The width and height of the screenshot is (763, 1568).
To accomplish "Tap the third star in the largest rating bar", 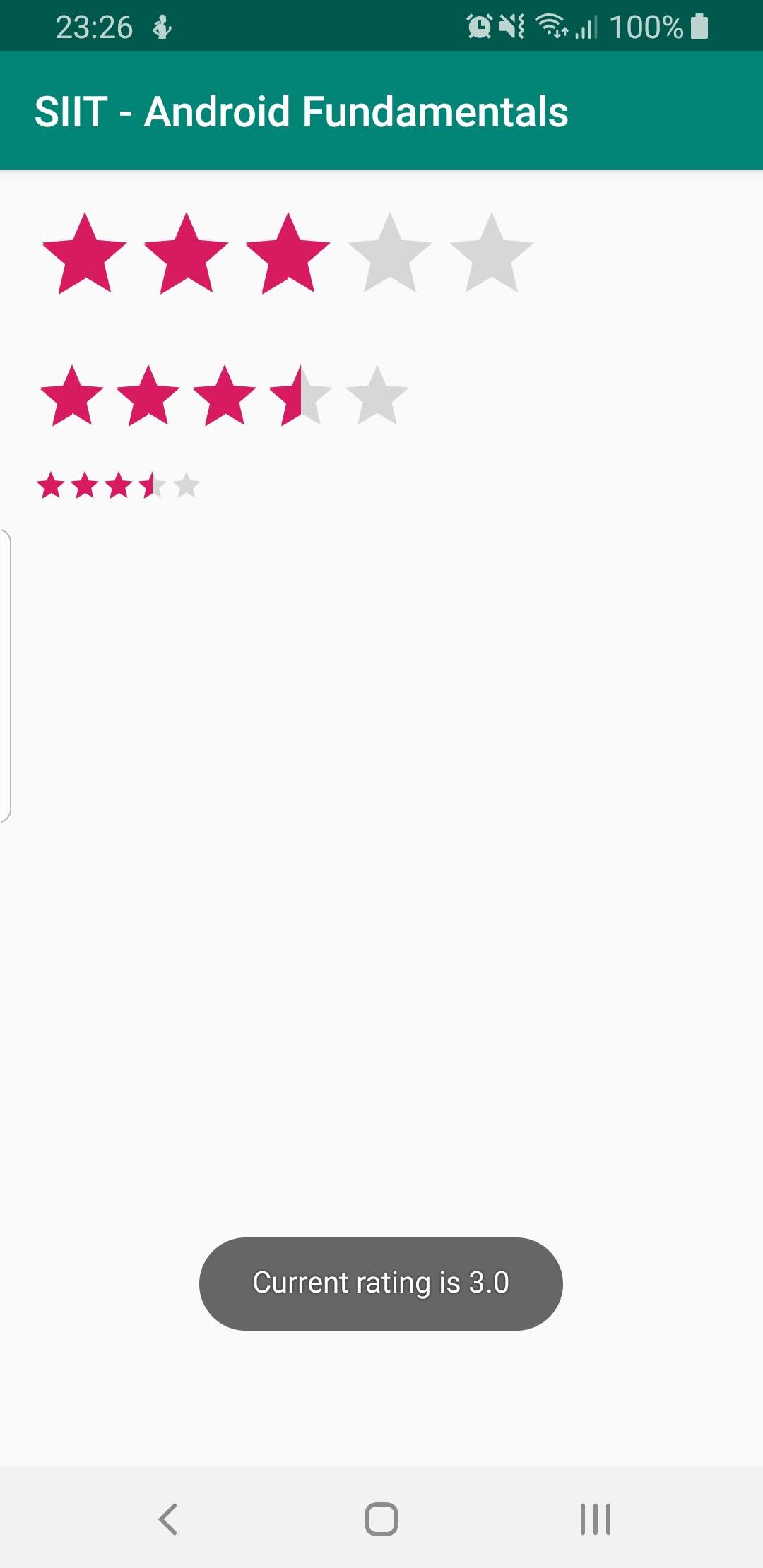I will [x=288, y=254].
